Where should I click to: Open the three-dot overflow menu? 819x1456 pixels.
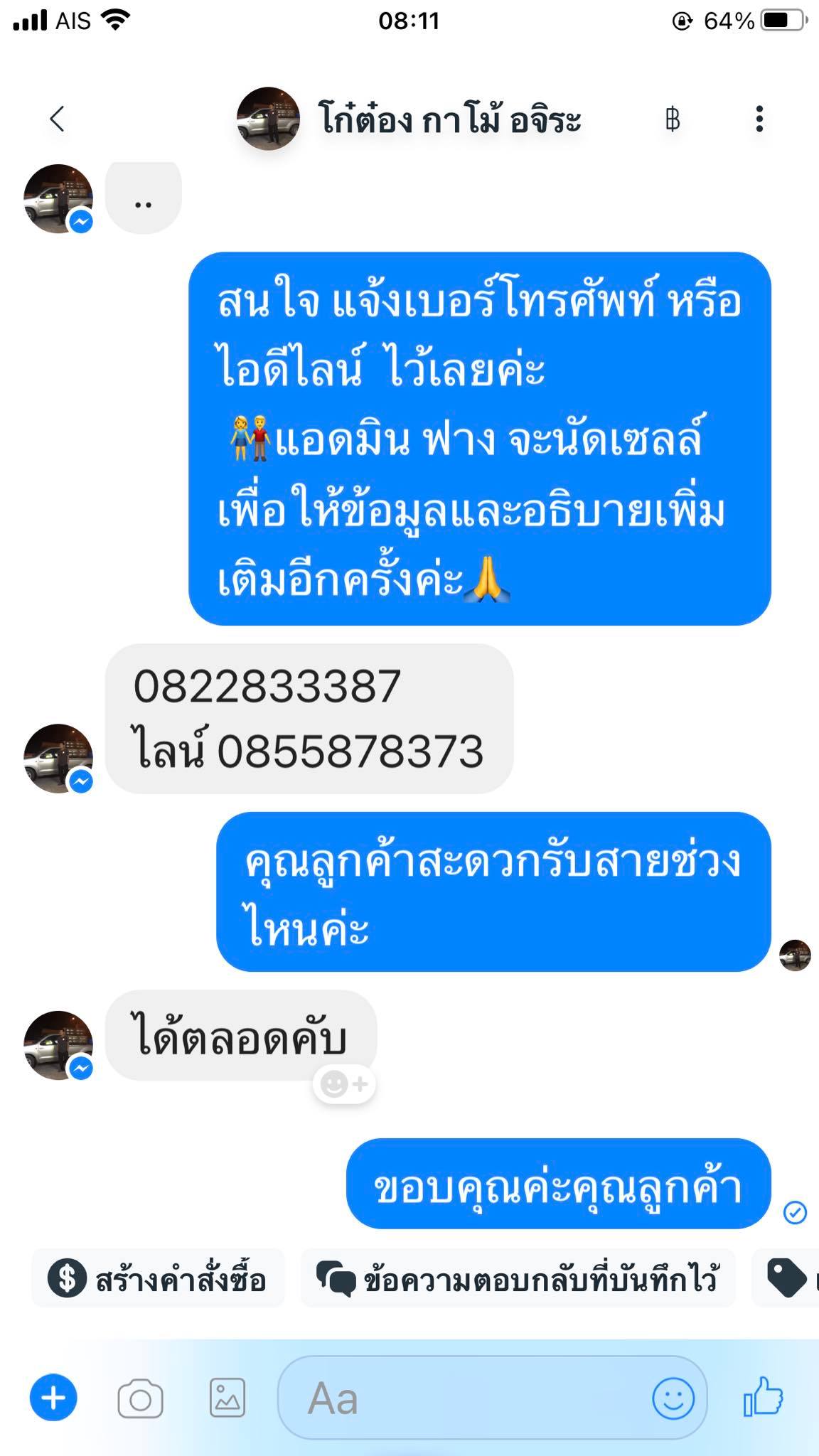coord(759,119)
